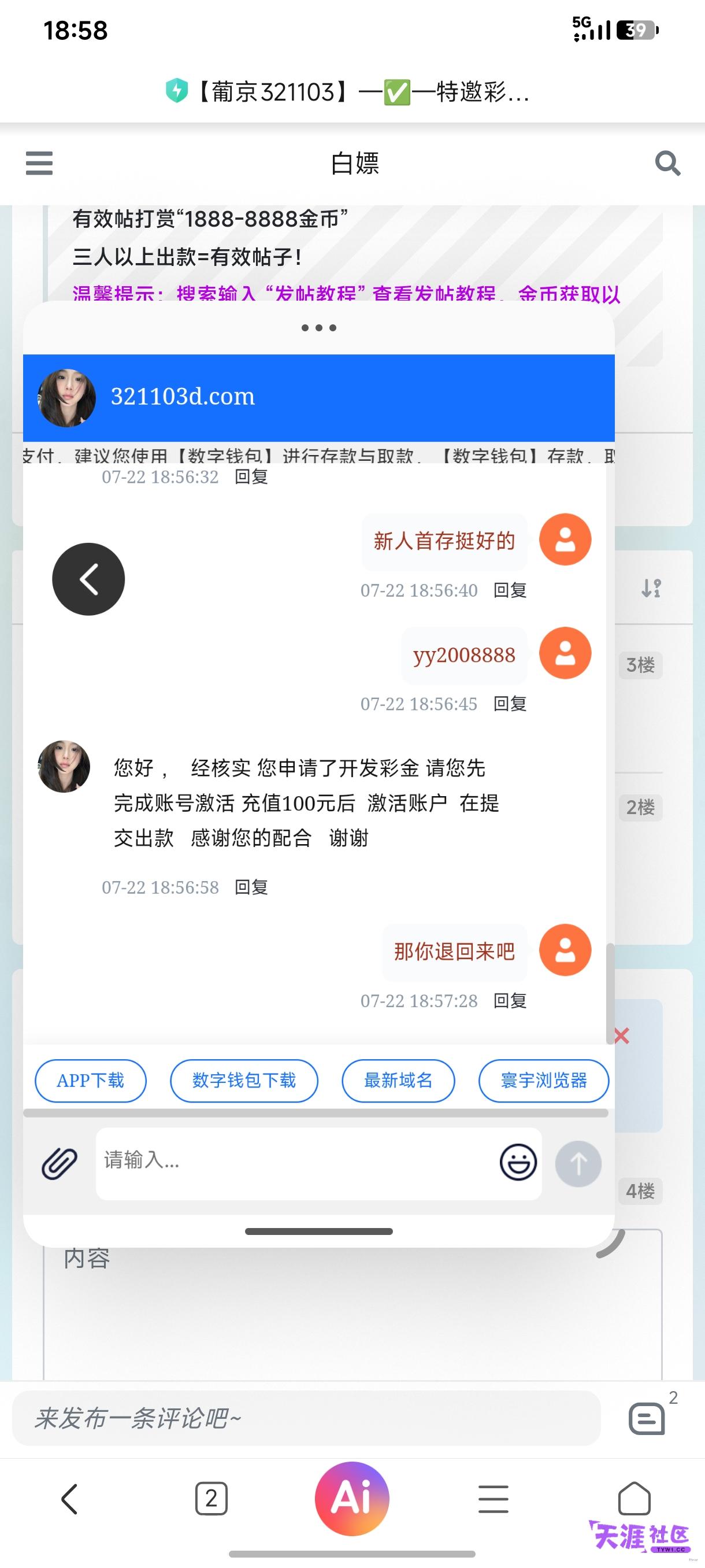Open the three-dot chat popup menu
The width and height of the screenshot is (705, 1568).
pyautogui.click(x=319, y=327)
